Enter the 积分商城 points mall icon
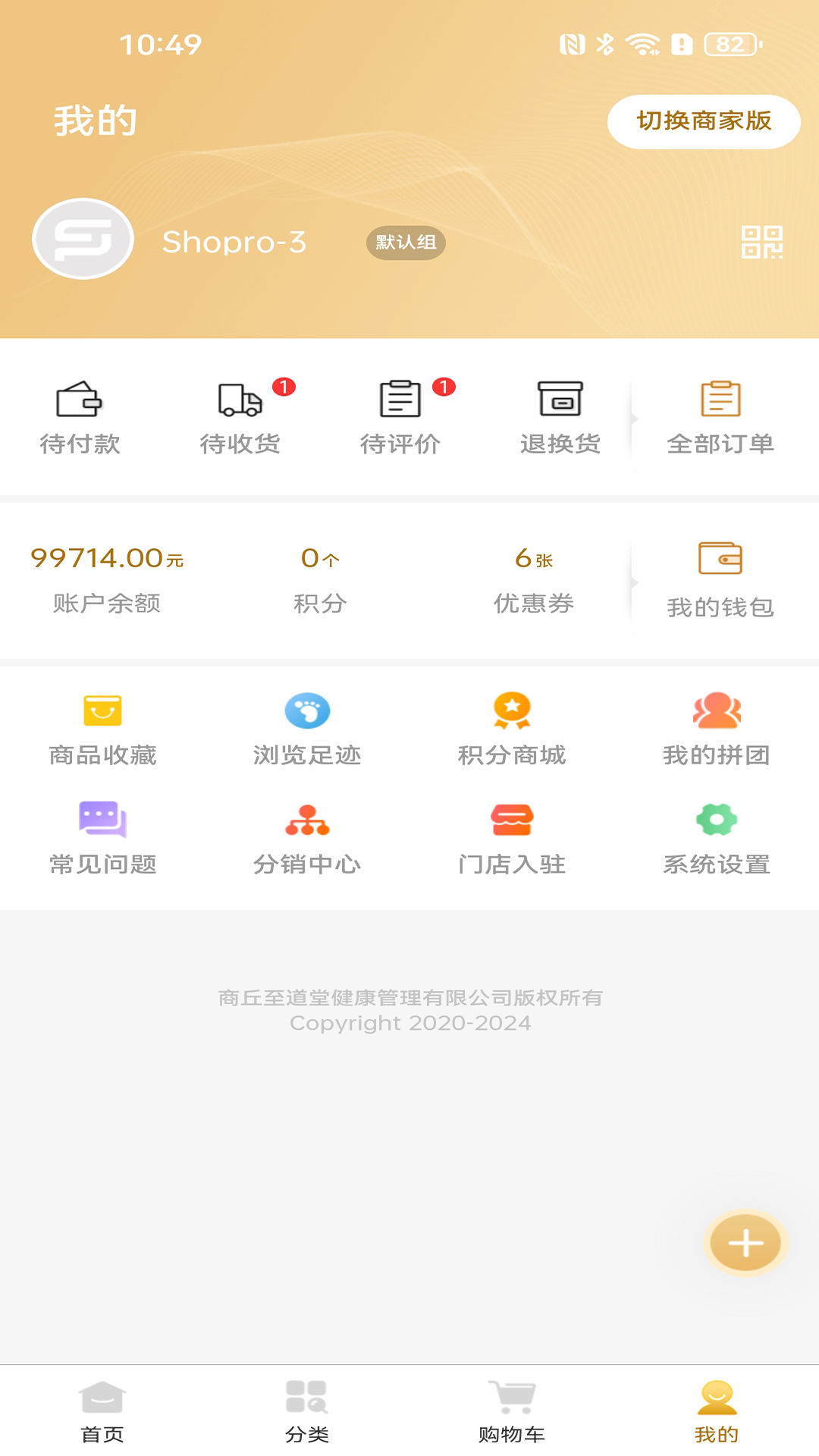 [513, 711]
